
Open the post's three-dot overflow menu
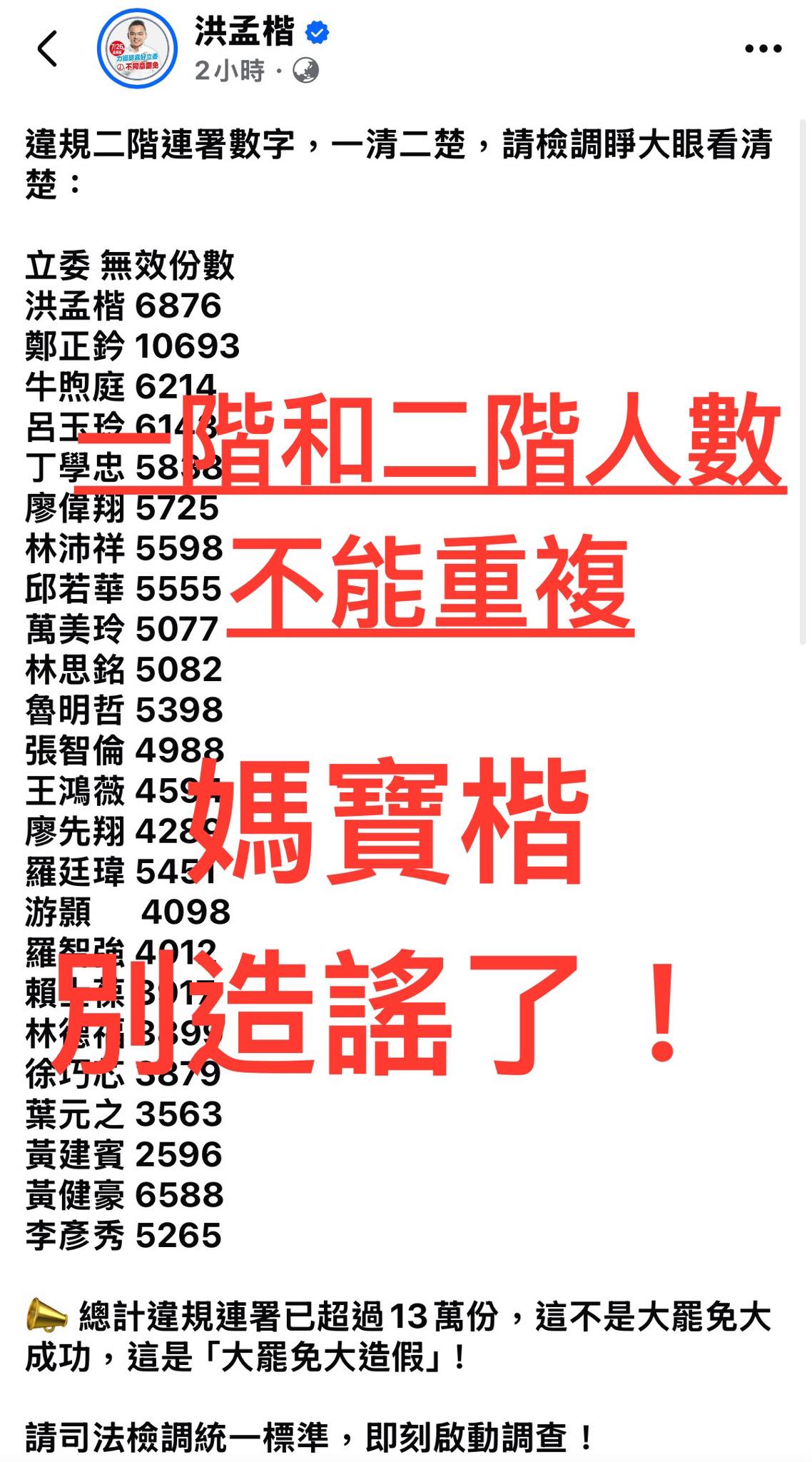(763, 49)
